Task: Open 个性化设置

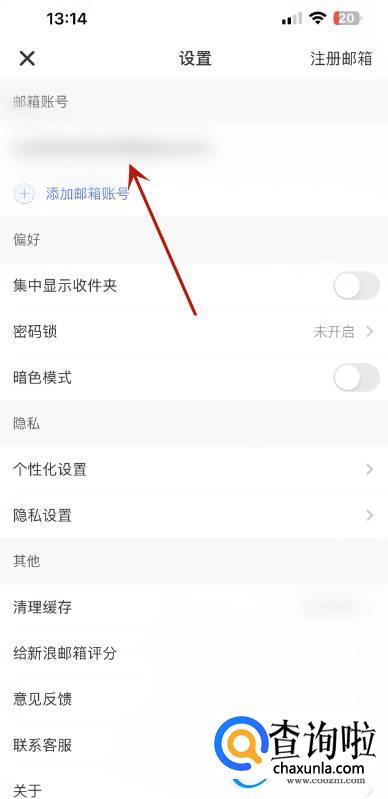Action: [x=194, y=469]
